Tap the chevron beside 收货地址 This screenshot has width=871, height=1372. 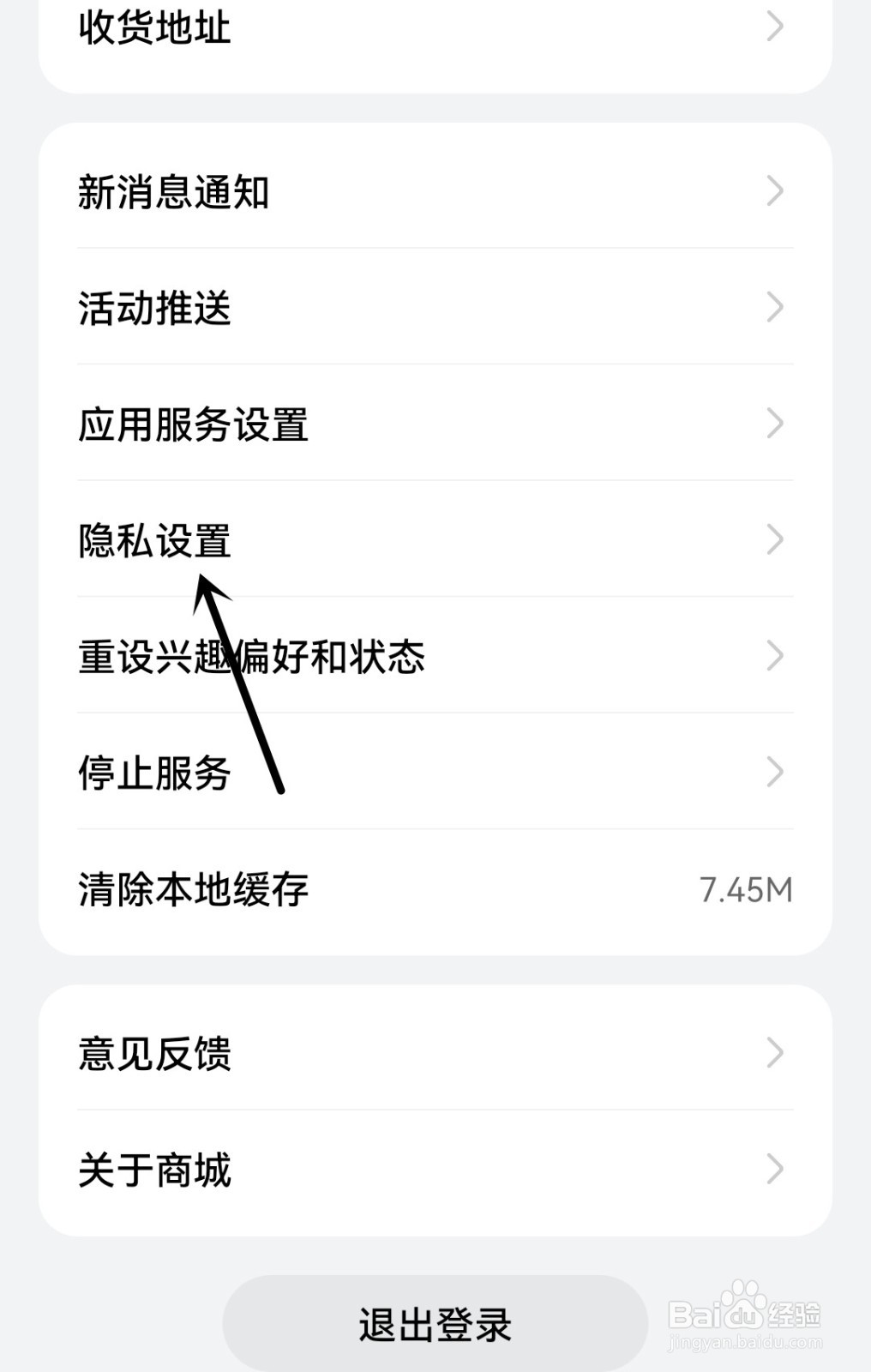774,27
